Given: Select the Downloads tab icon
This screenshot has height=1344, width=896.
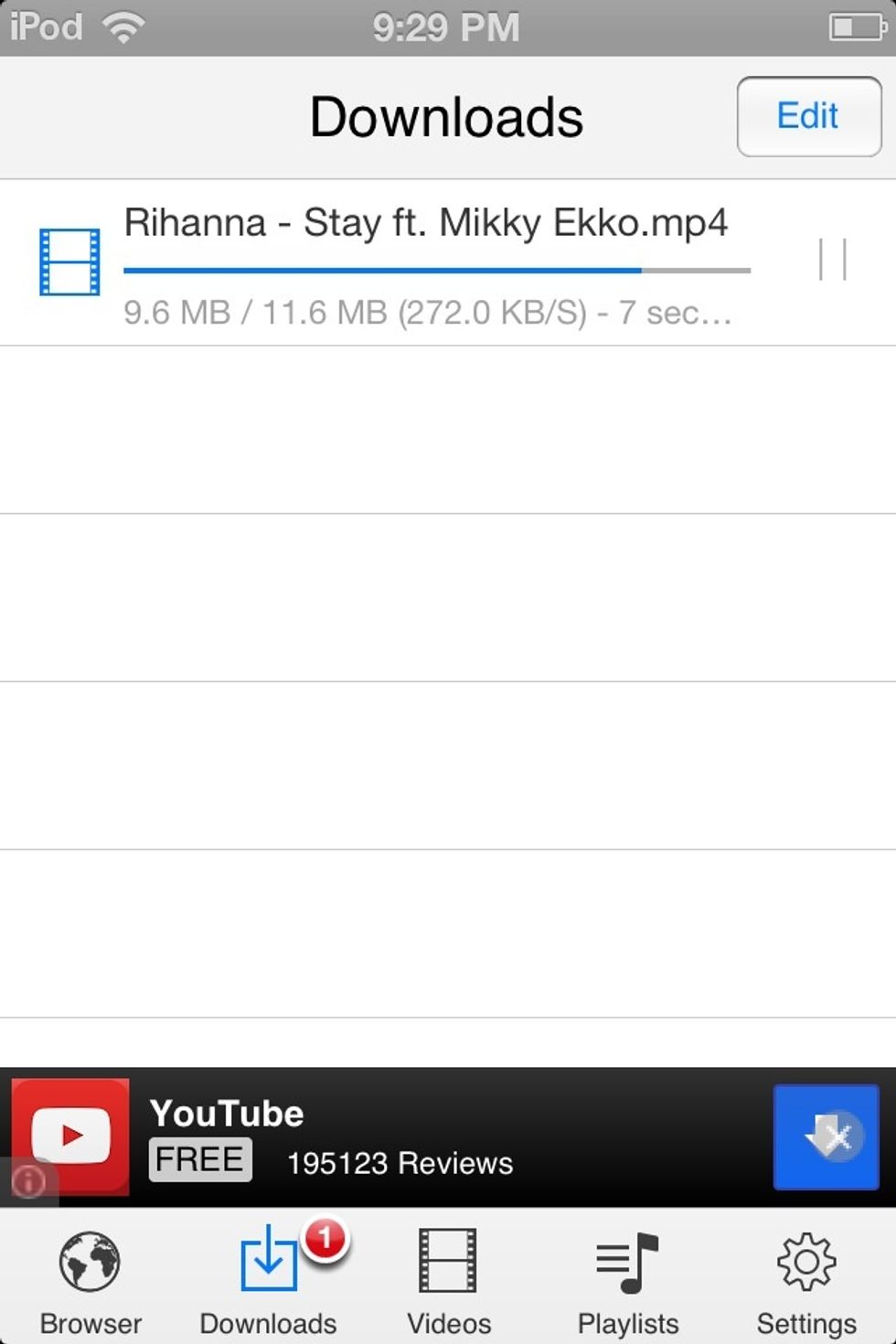Looking at the screenshot, I should [x=268, y=1266].
